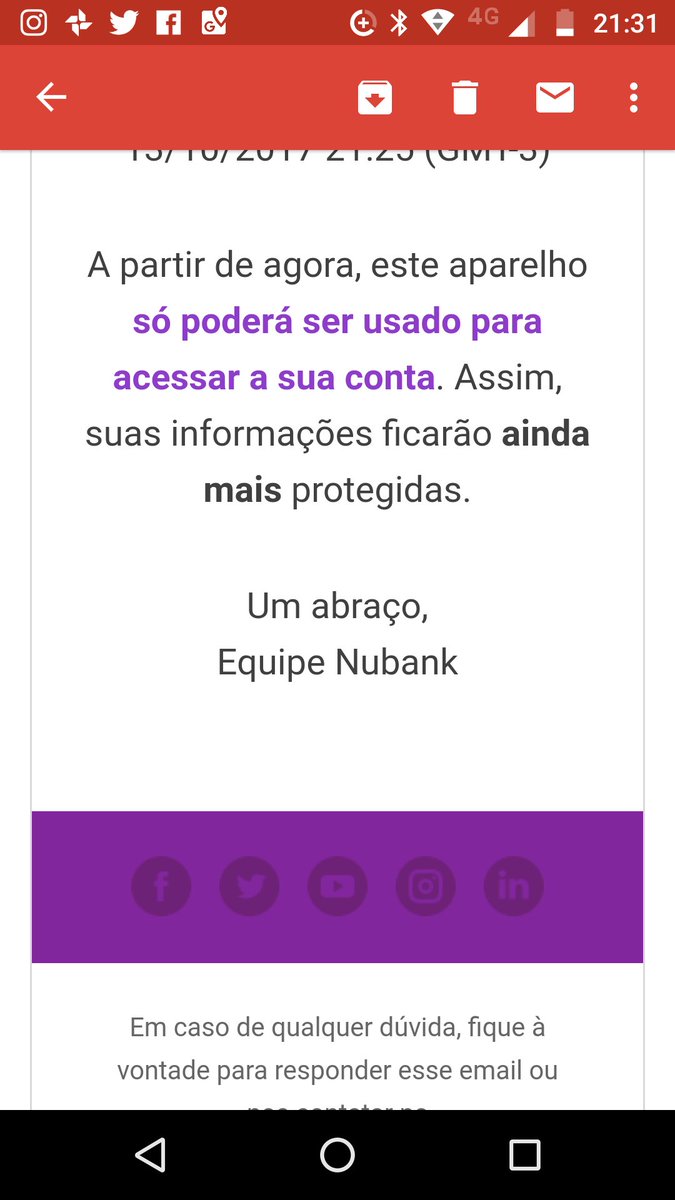Open the overflow menu
675x1200 pixels.
click(x=633, y=97)
